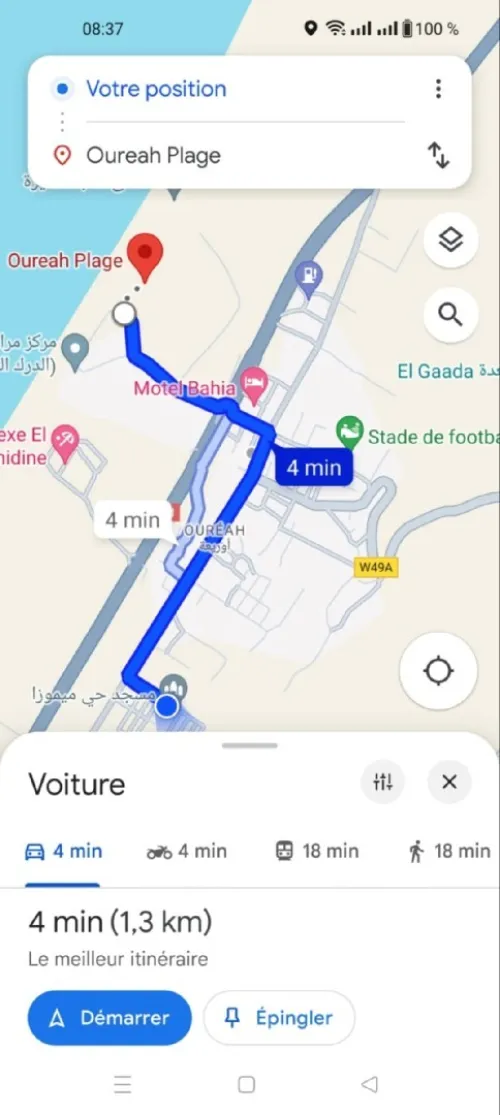Viewport: 500px width, 1115px height.
Task: Tap the system back button
Action: pos(368,1084)
